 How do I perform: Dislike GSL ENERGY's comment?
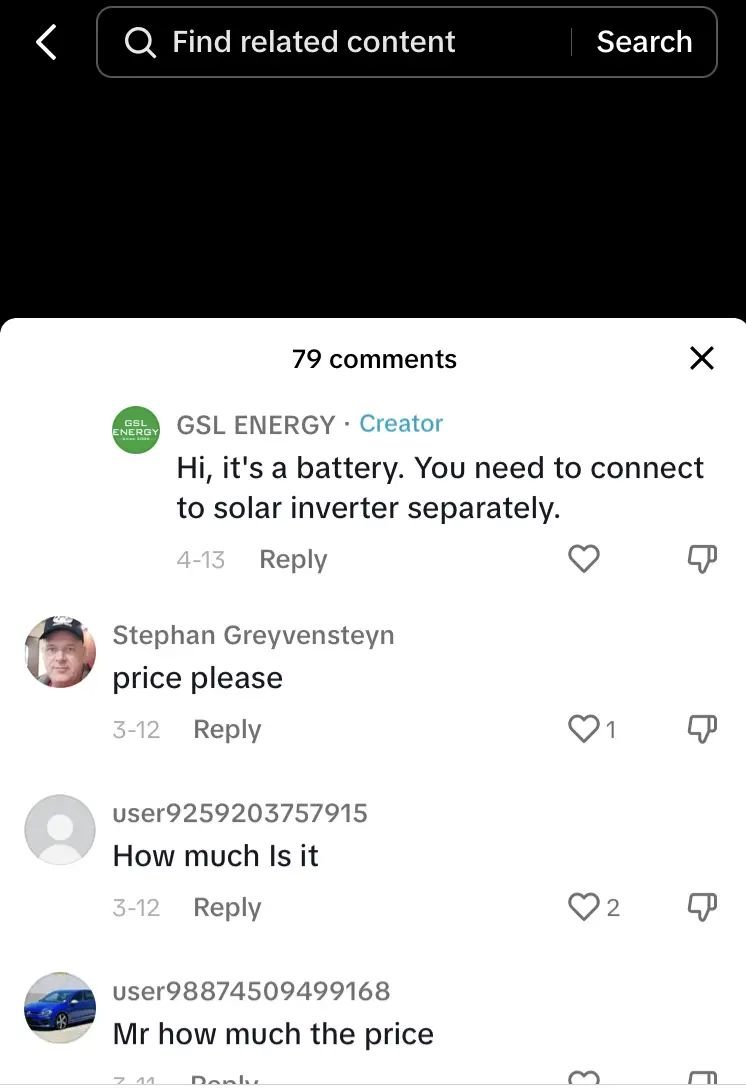[x=703, y=559]
